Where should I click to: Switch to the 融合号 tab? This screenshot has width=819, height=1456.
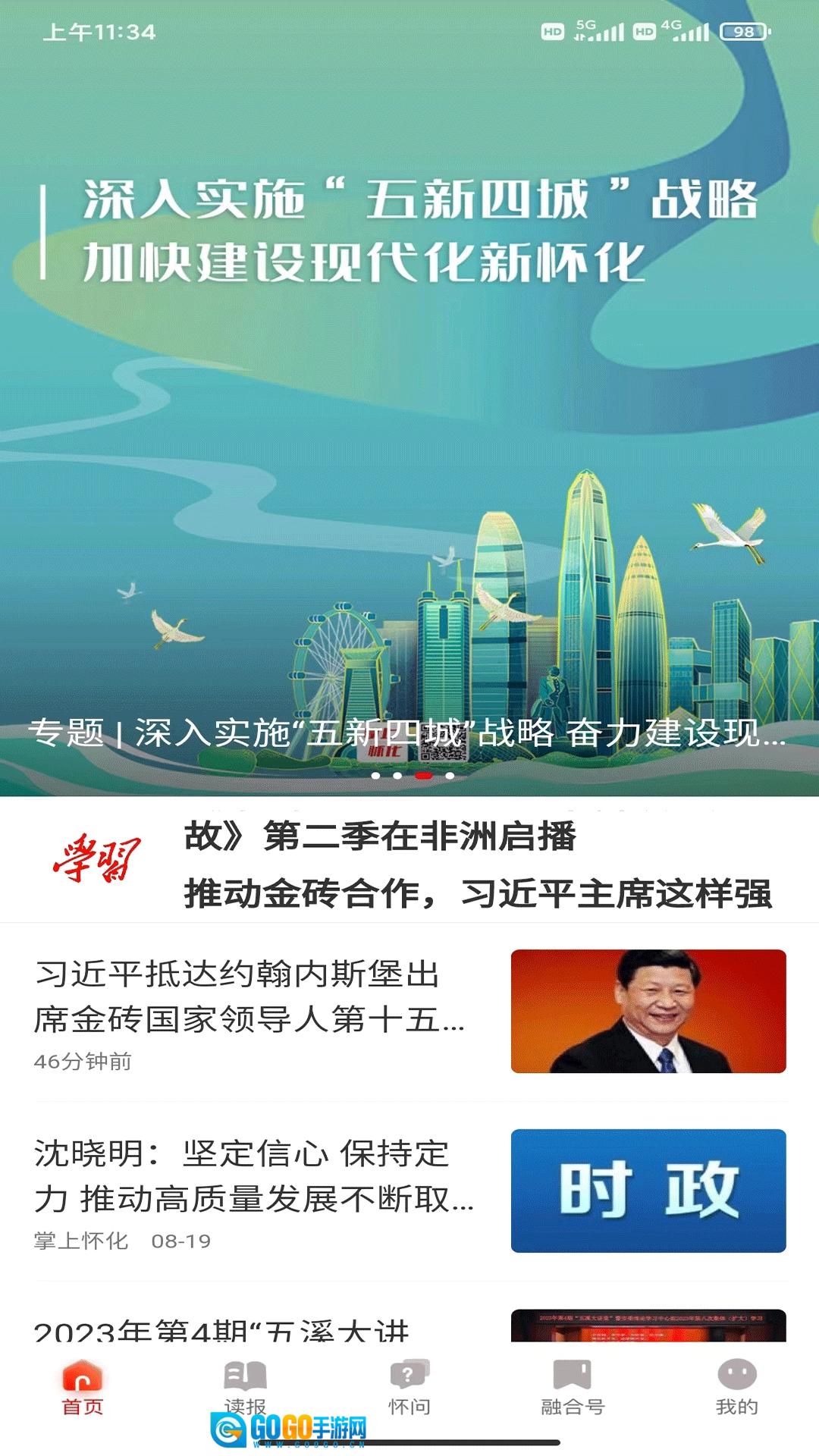point(573,1388)
